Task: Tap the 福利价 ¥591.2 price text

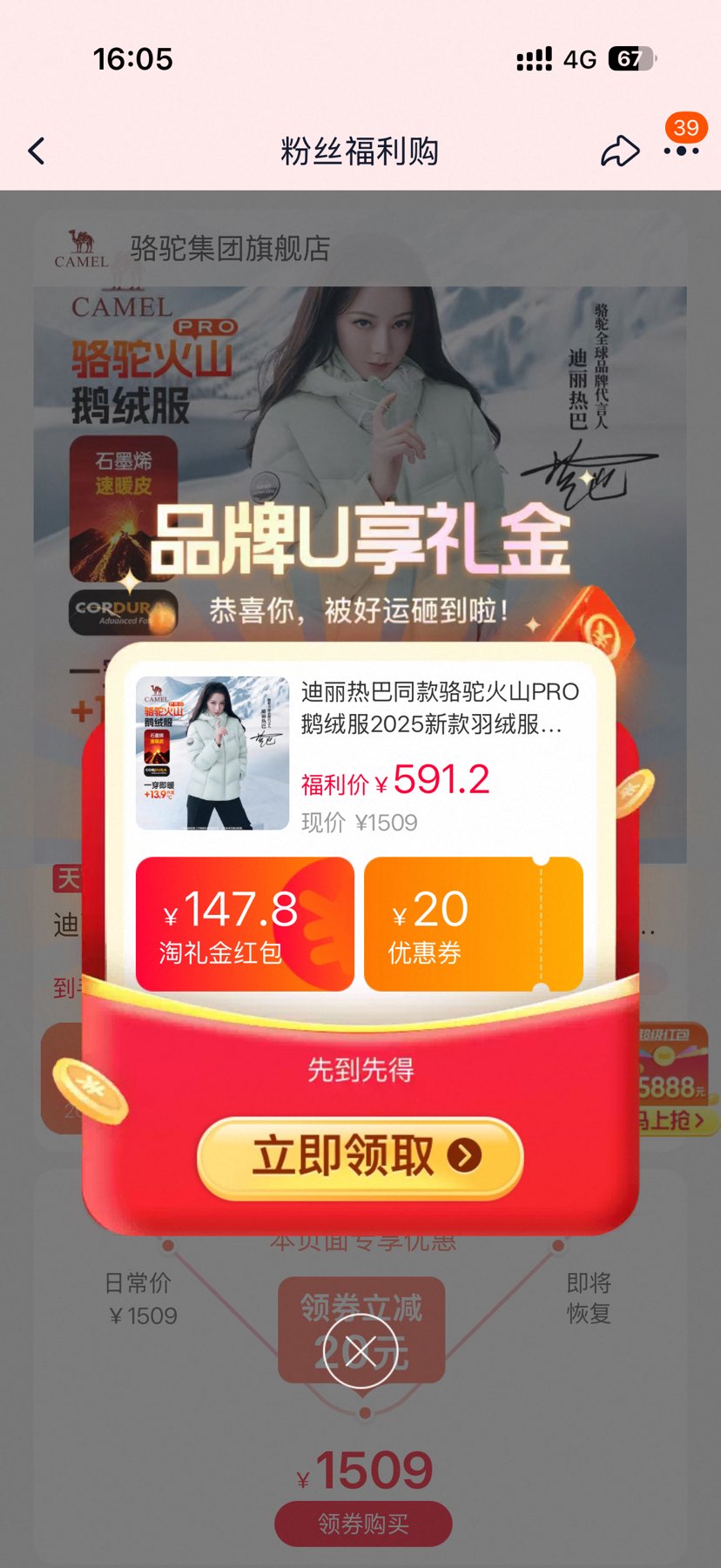Action: pos(397,779)
